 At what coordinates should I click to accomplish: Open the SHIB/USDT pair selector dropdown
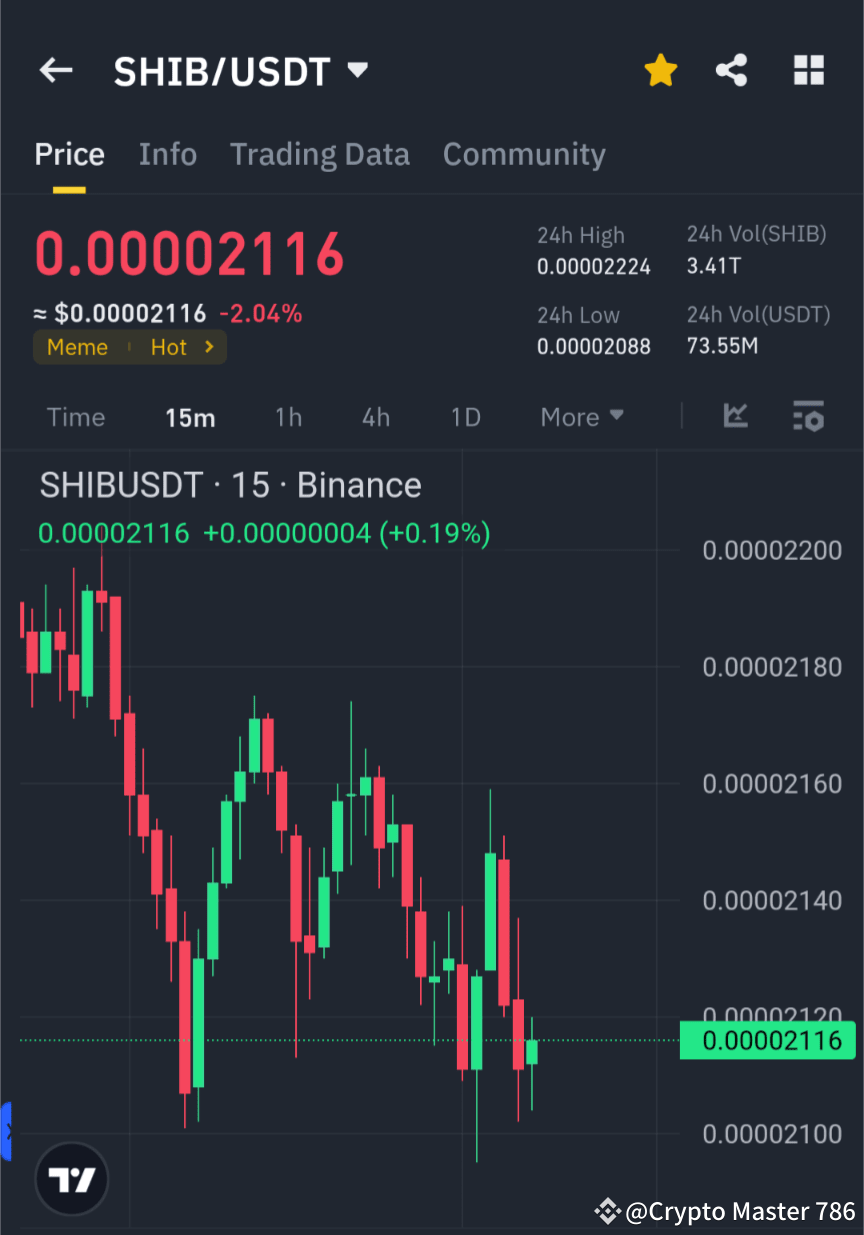241,70
